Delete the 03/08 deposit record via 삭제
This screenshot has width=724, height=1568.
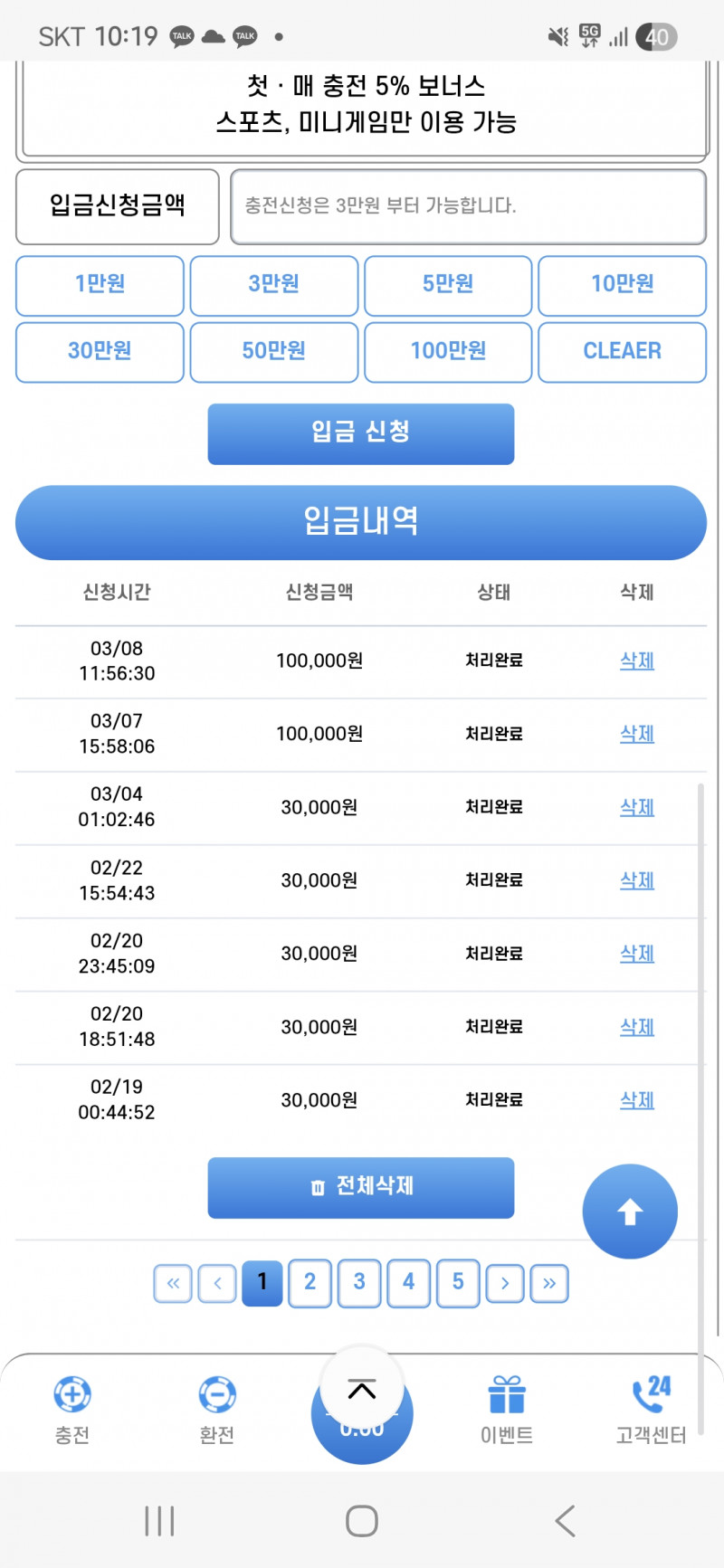636,660
